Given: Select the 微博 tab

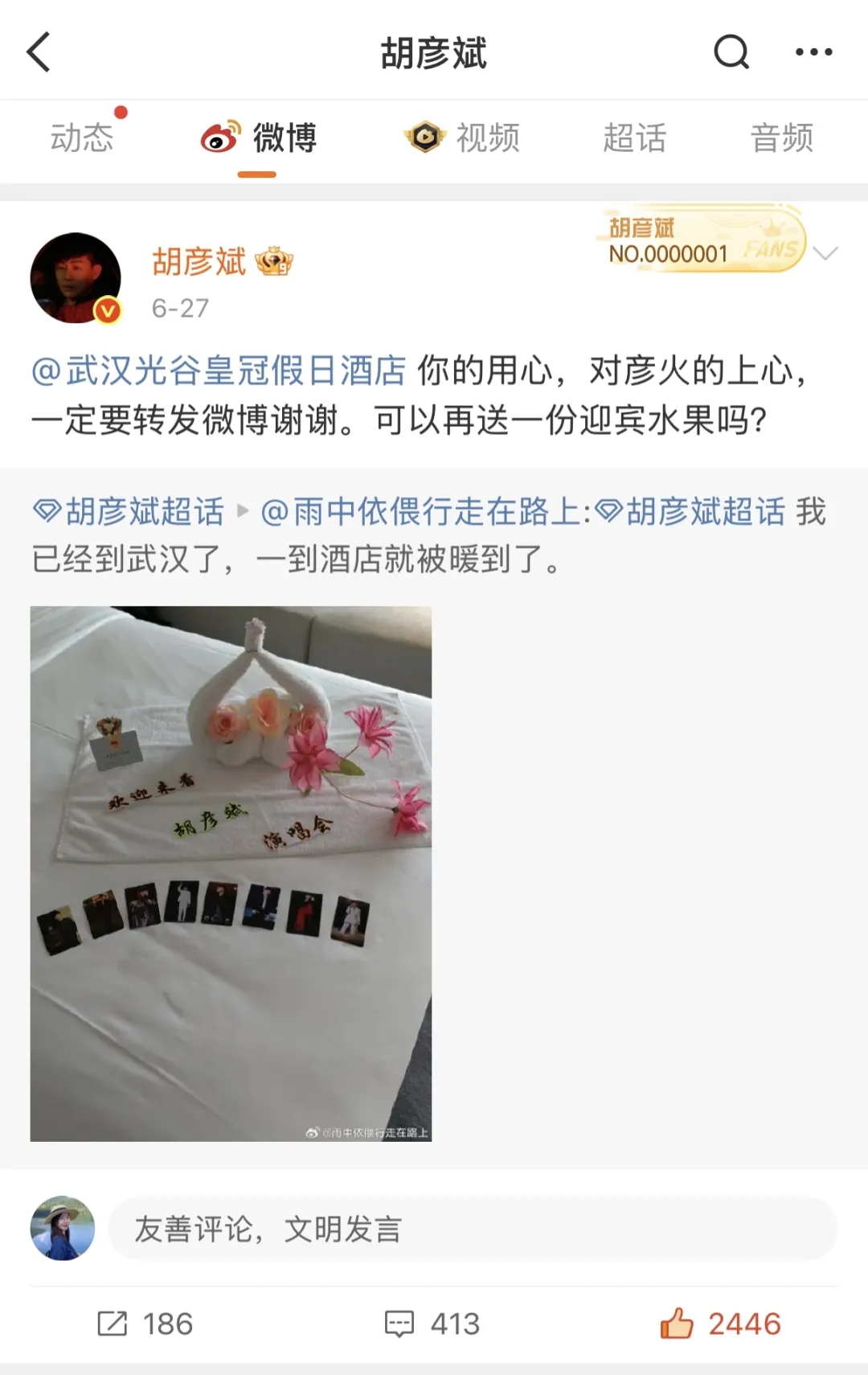Looking at the screenshot, I should click(259, 137).
